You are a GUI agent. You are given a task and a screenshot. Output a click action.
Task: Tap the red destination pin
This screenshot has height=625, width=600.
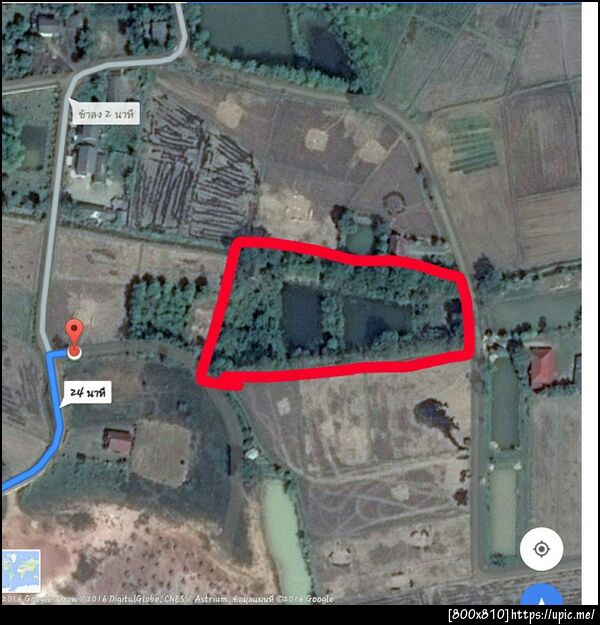click(75, 335)
